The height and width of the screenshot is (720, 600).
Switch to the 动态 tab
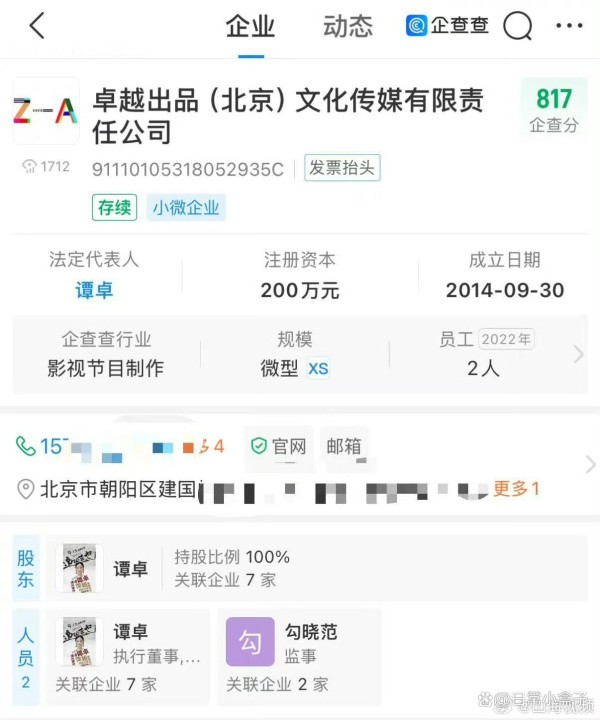tap(347, 27)
